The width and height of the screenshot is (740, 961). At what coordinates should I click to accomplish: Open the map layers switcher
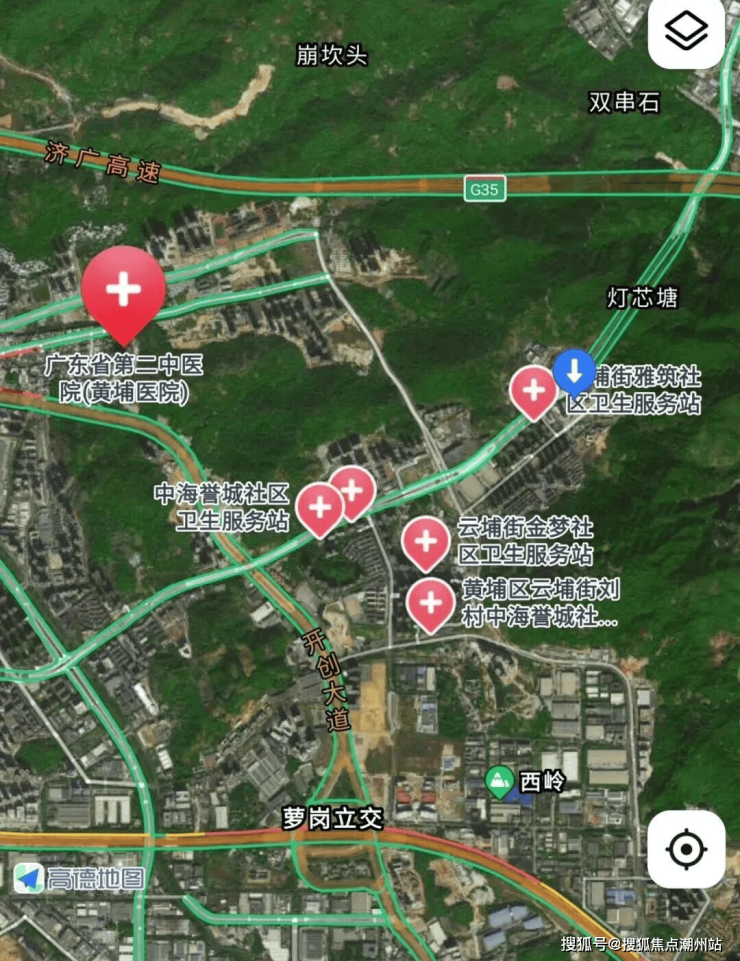pos(686,33)
